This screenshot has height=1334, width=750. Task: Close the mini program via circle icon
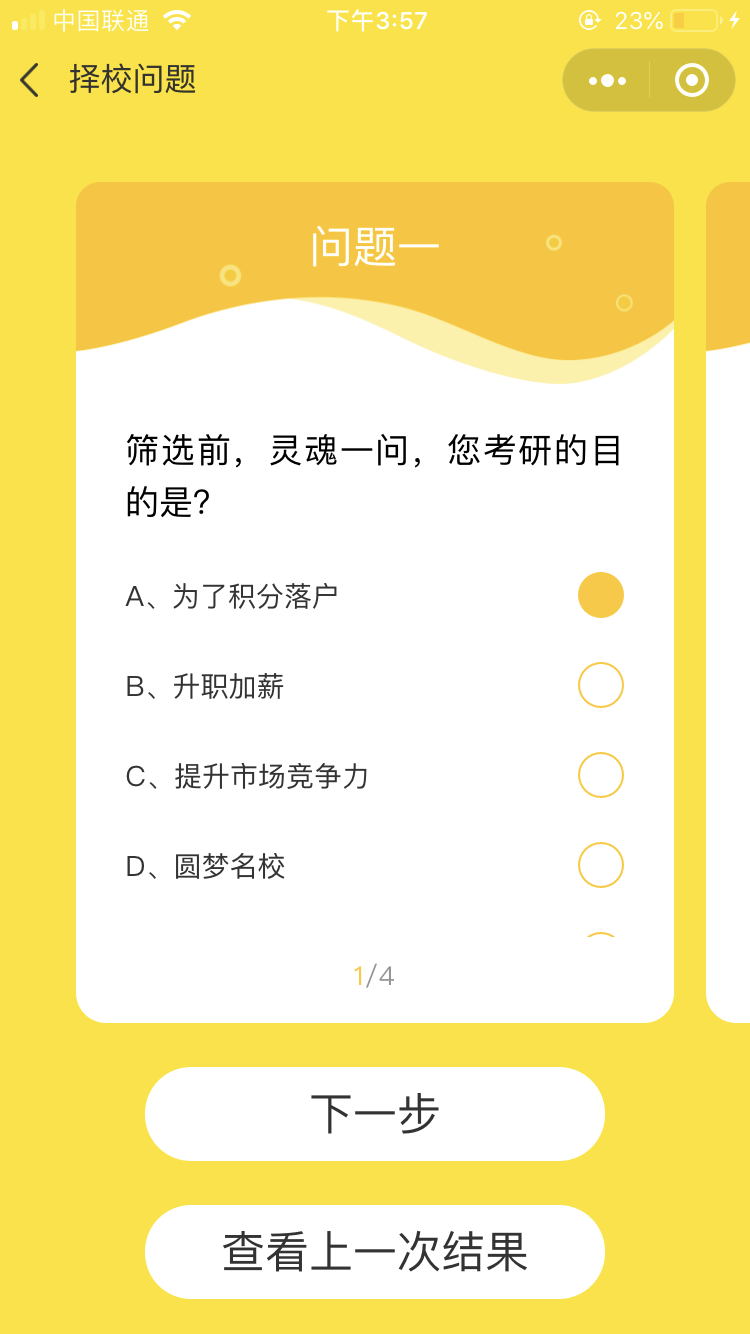(691, 80)
